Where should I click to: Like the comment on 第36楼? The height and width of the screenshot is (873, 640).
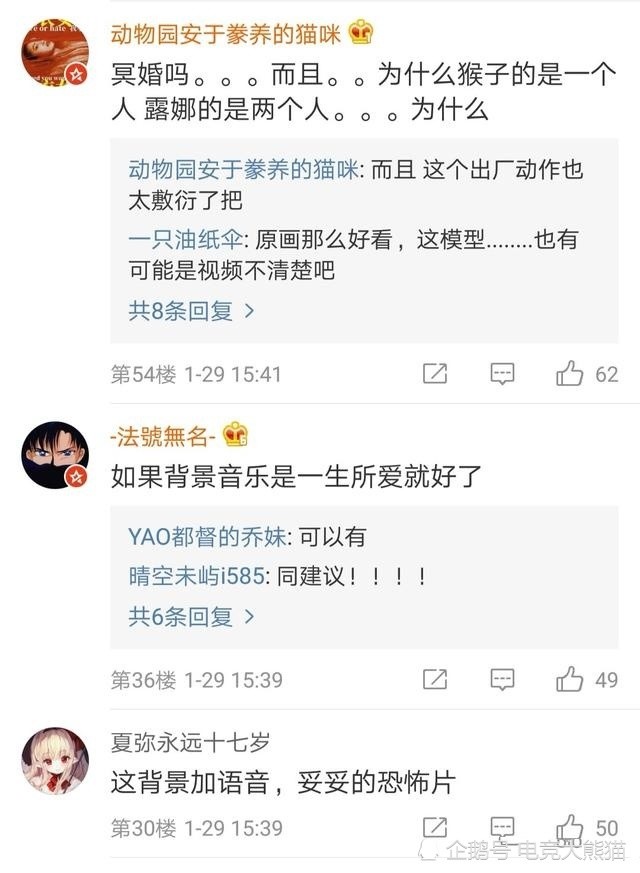click(570, 680)
